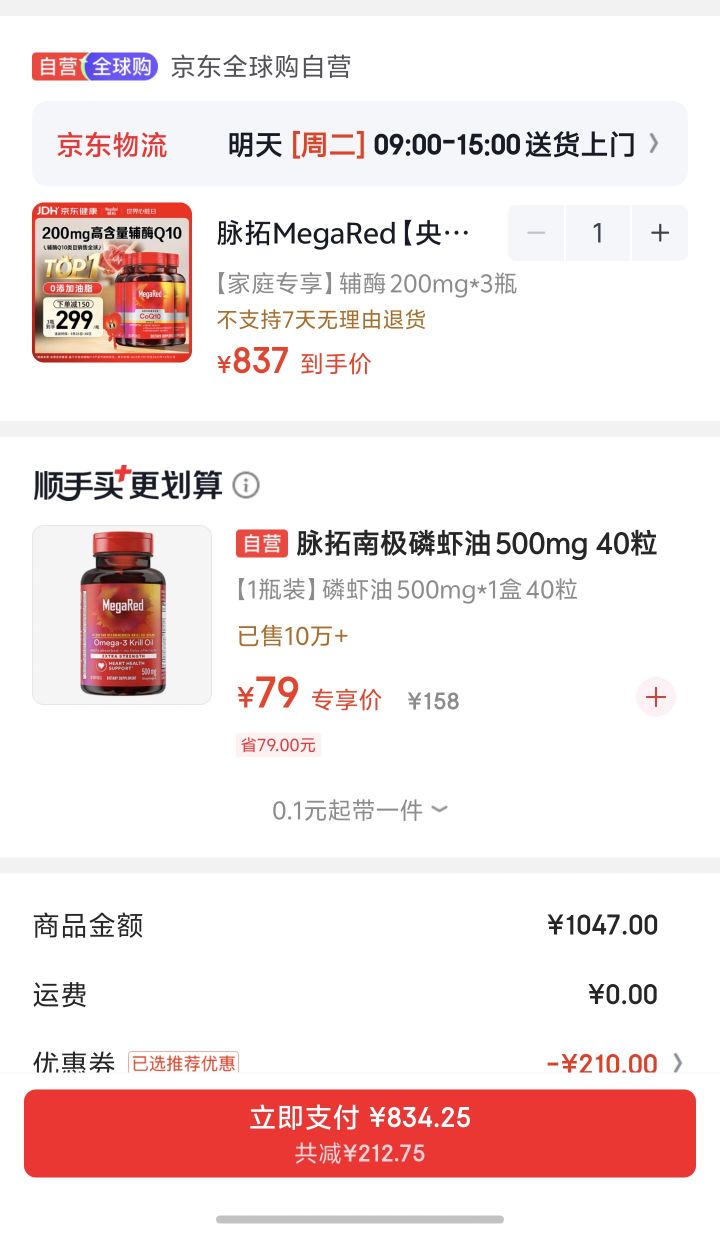Open the 京东物流 delivery time options

click(x=360, y=144)
